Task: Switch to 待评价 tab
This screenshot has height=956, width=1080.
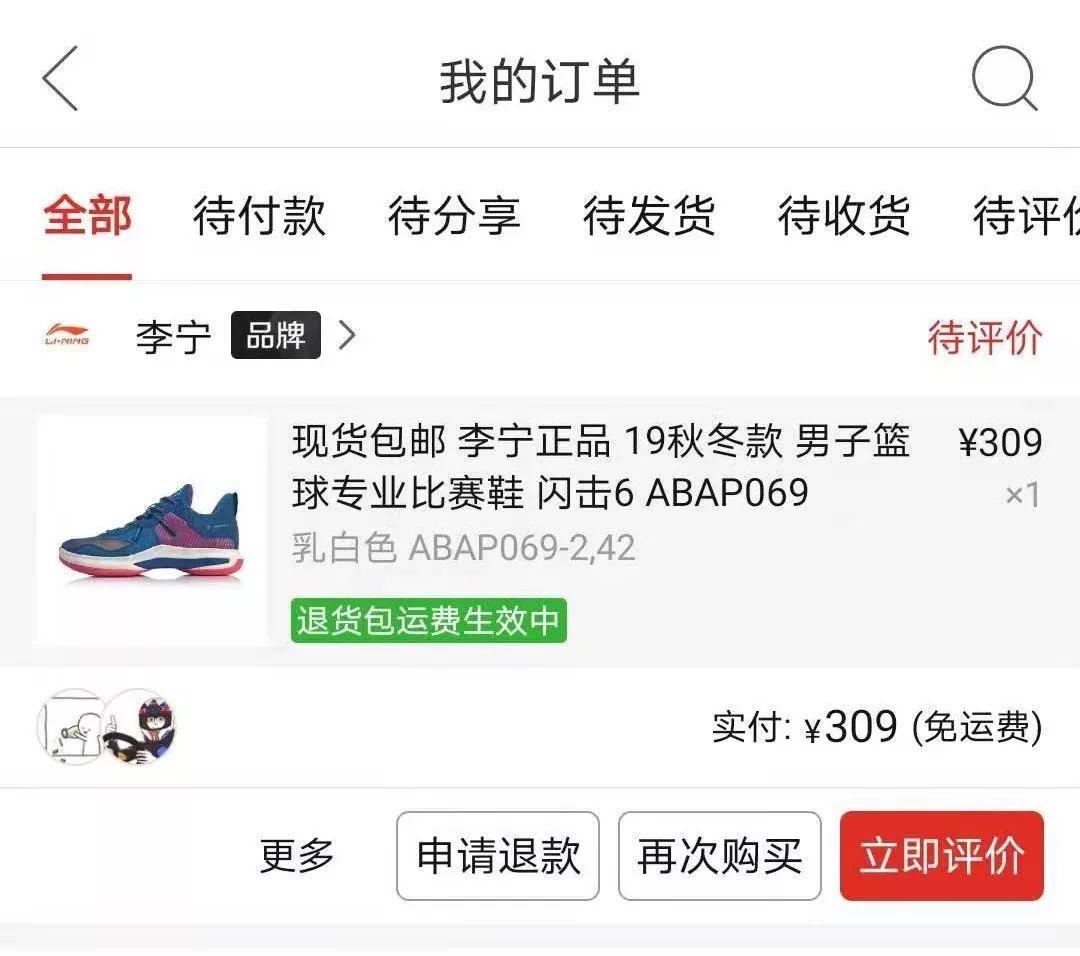Action: pyautogui.click(x=1026, y=216)
